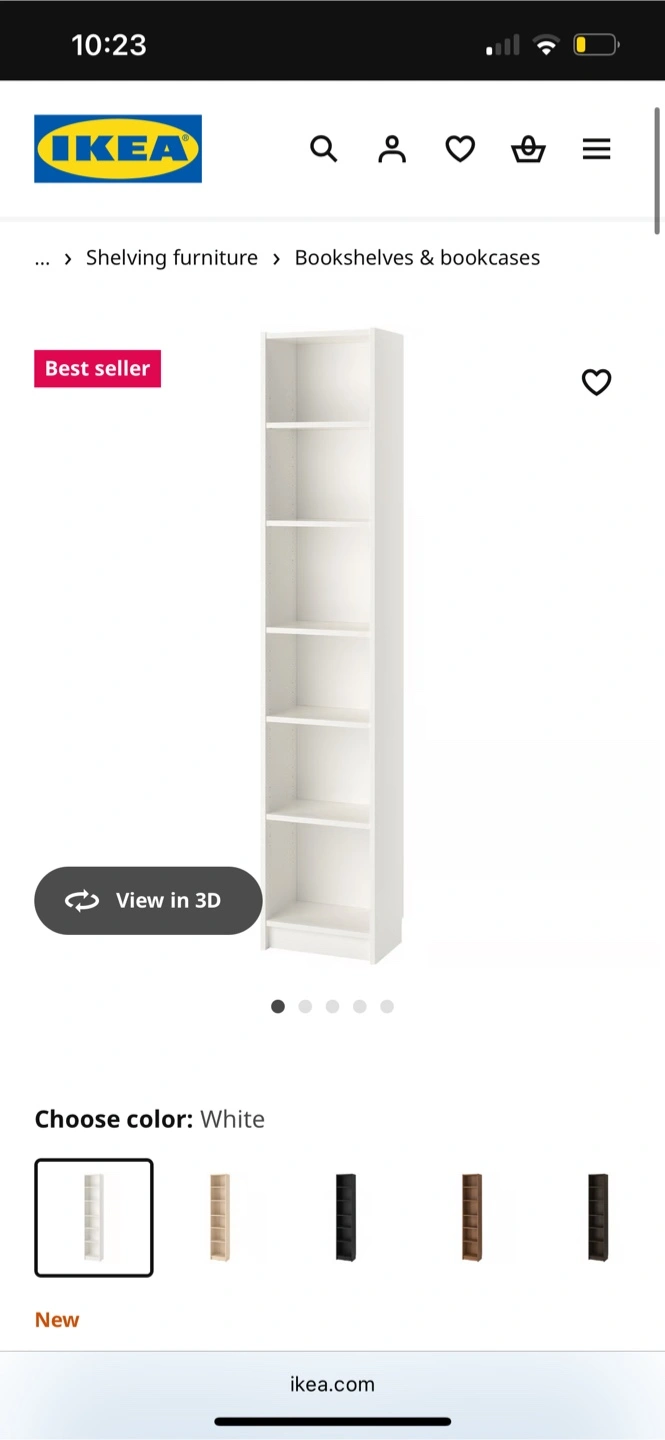
Task: Open the search icon in the header
Action: [323, 149]
